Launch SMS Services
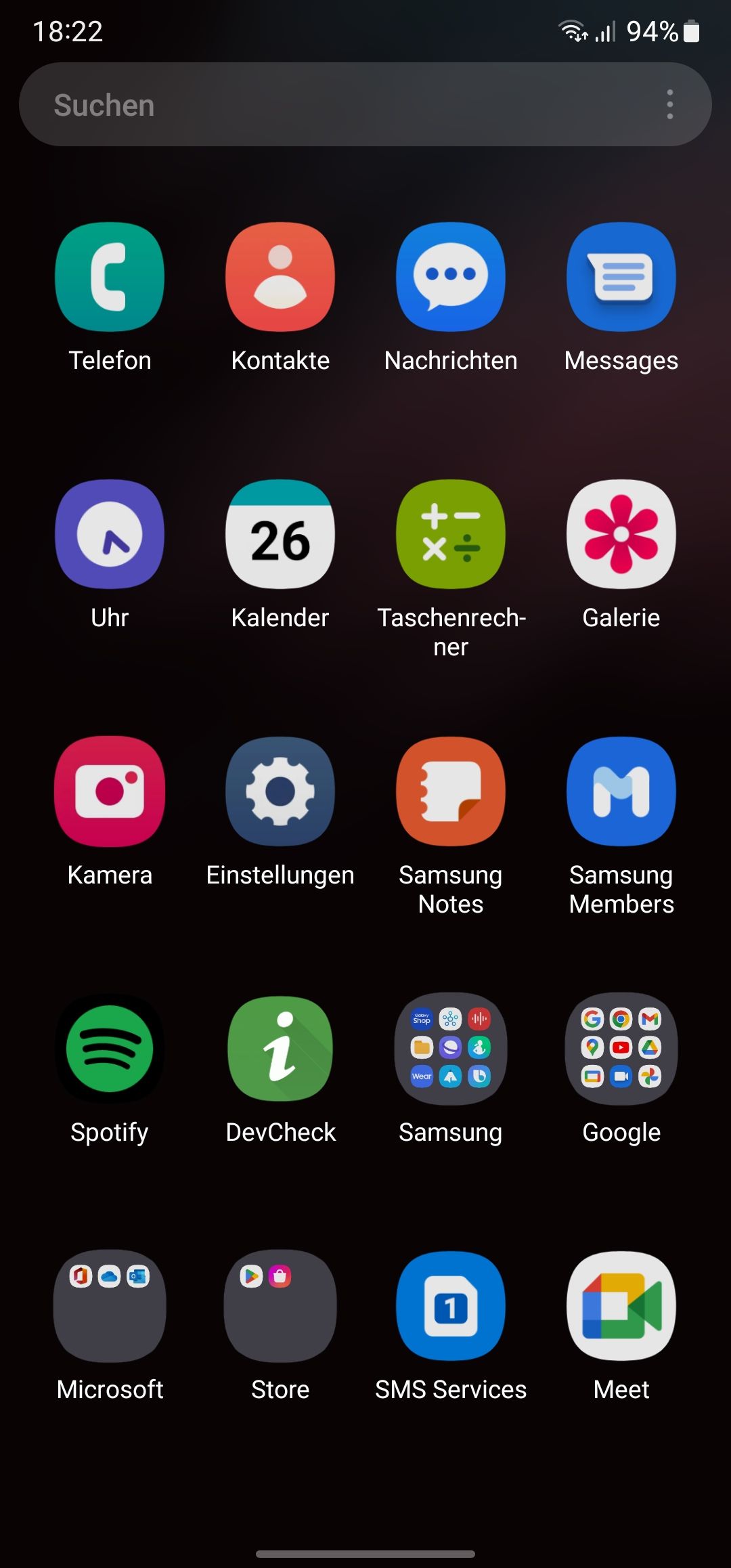Screen dimensions: 731x1568 pos(450,1307)
